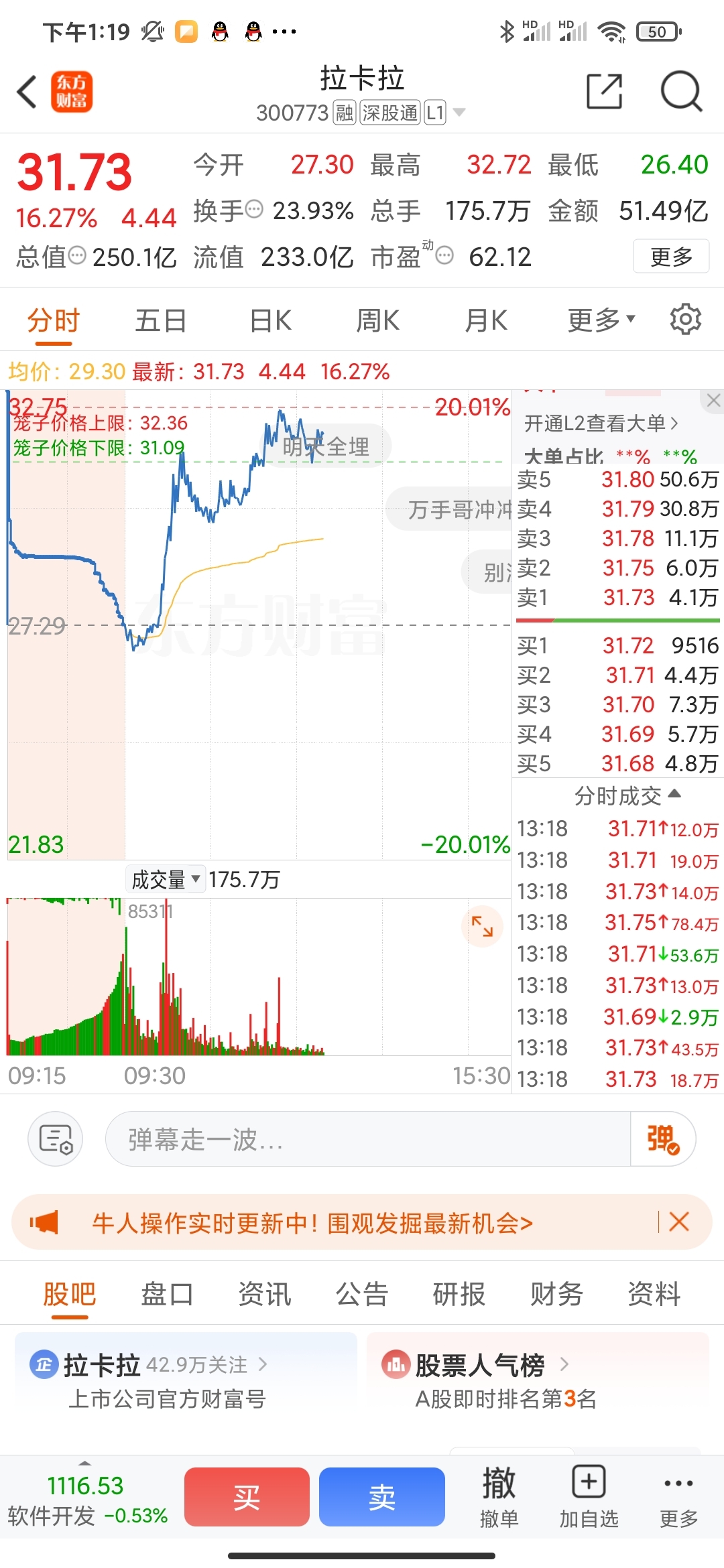Open chart settings gear

point(685,319)
